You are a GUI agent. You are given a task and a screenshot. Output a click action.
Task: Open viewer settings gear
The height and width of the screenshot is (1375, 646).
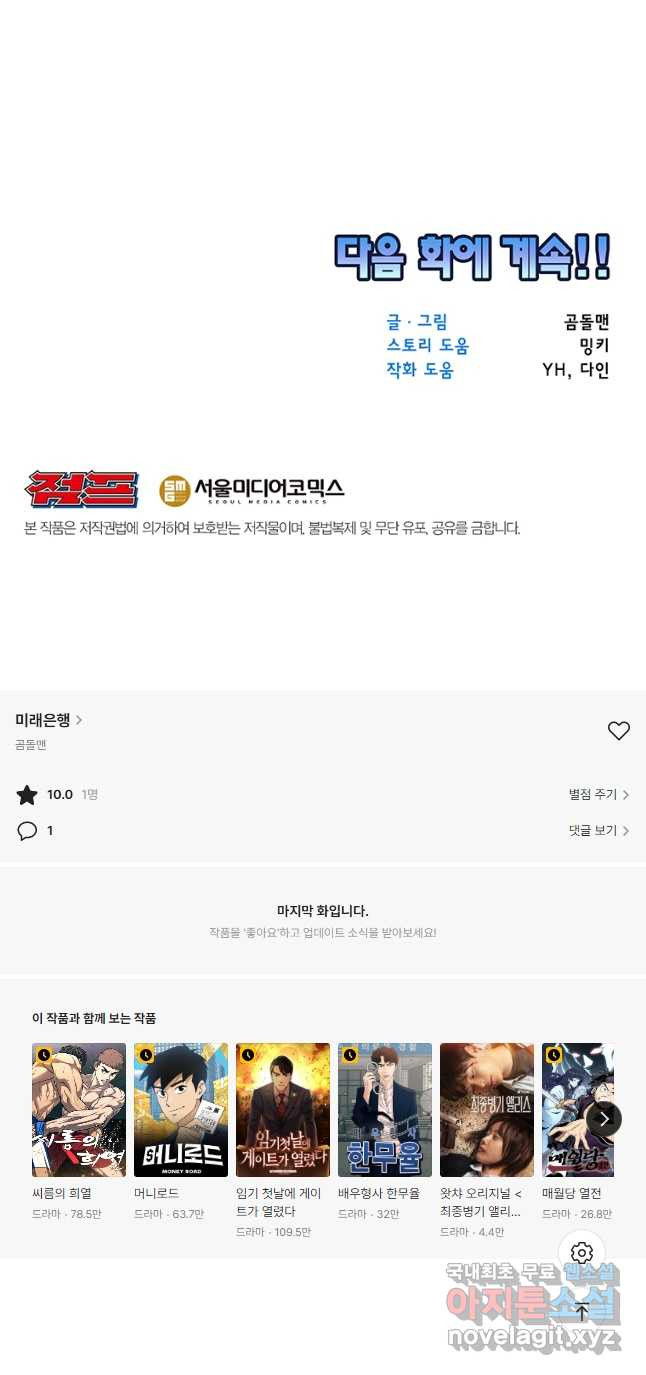point(582,1253)
